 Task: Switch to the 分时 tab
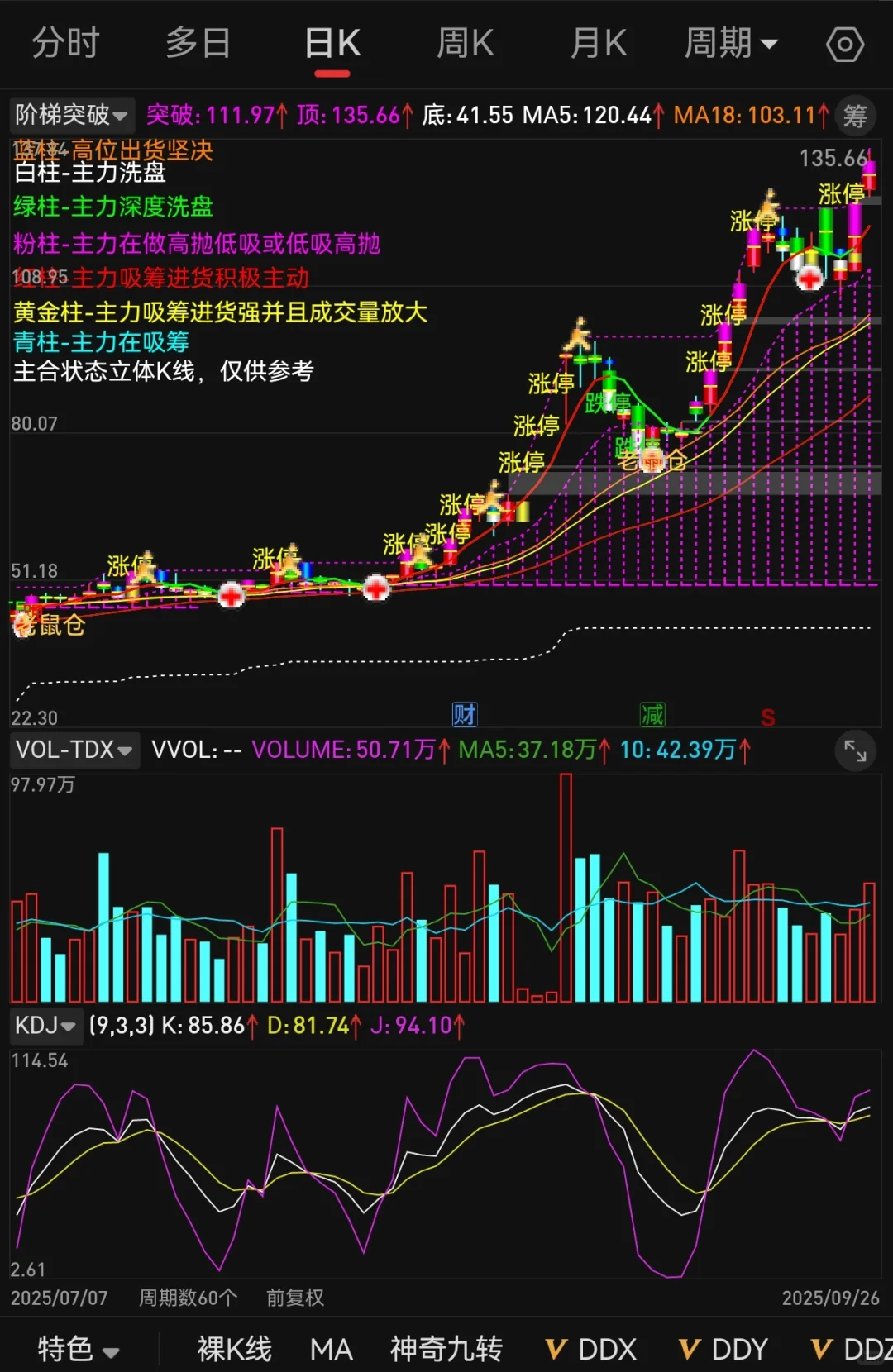[x=65, y=43]
